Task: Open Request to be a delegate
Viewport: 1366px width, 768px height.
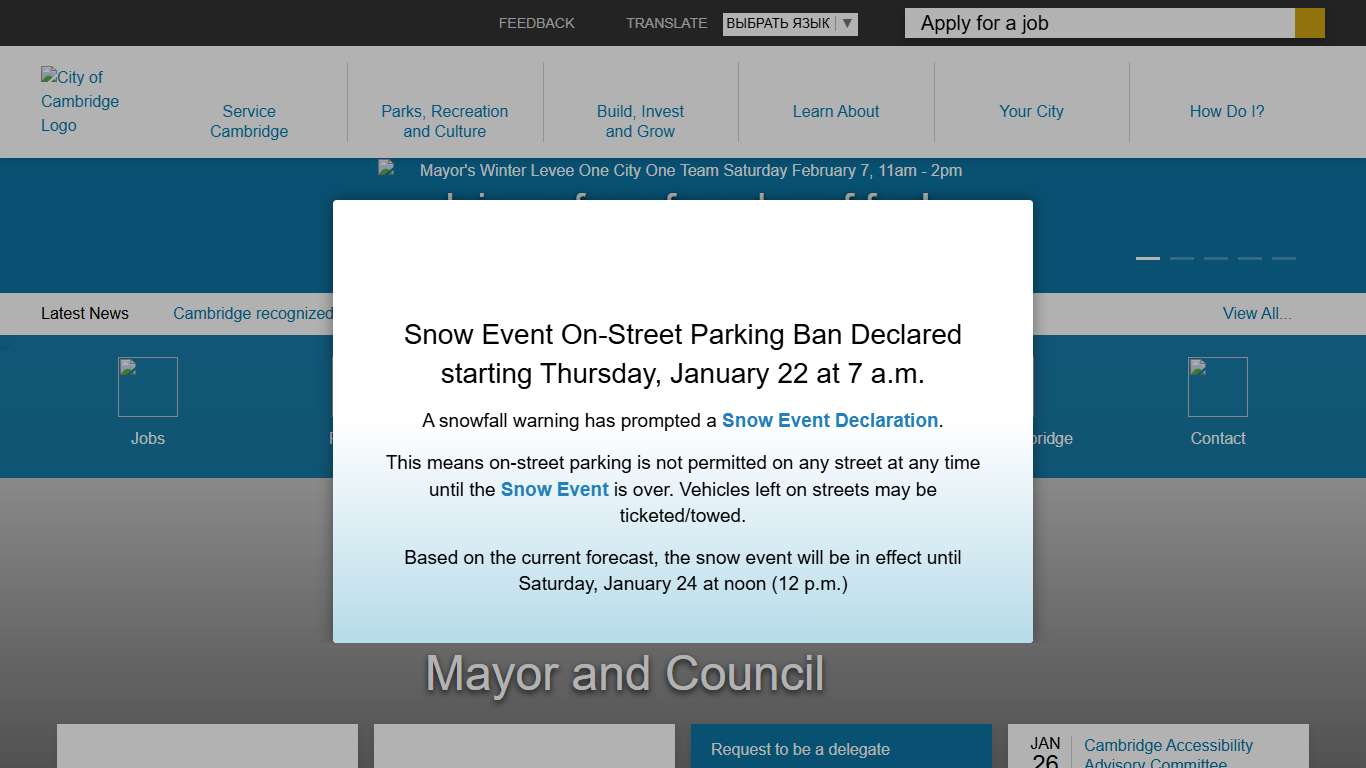Action: pyautogui.click(x=800, y=749)
